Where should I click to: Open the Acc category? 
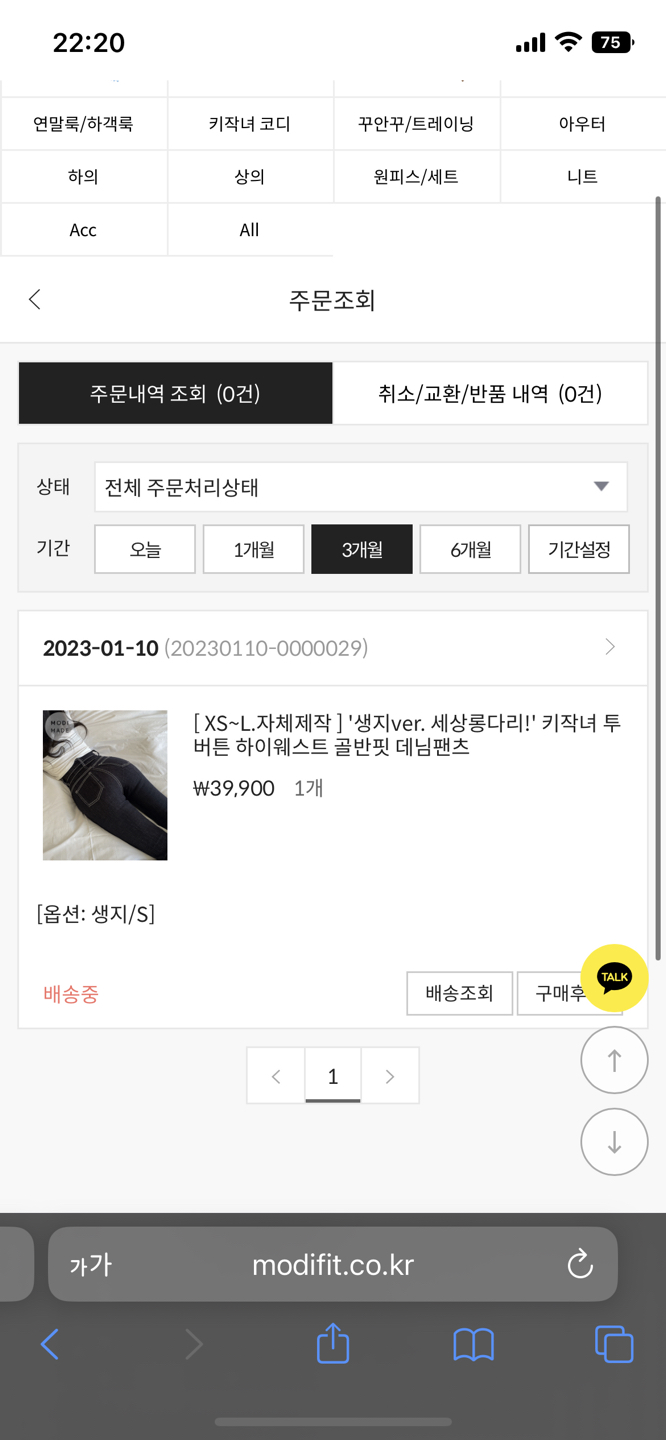(x=83, y=230)
